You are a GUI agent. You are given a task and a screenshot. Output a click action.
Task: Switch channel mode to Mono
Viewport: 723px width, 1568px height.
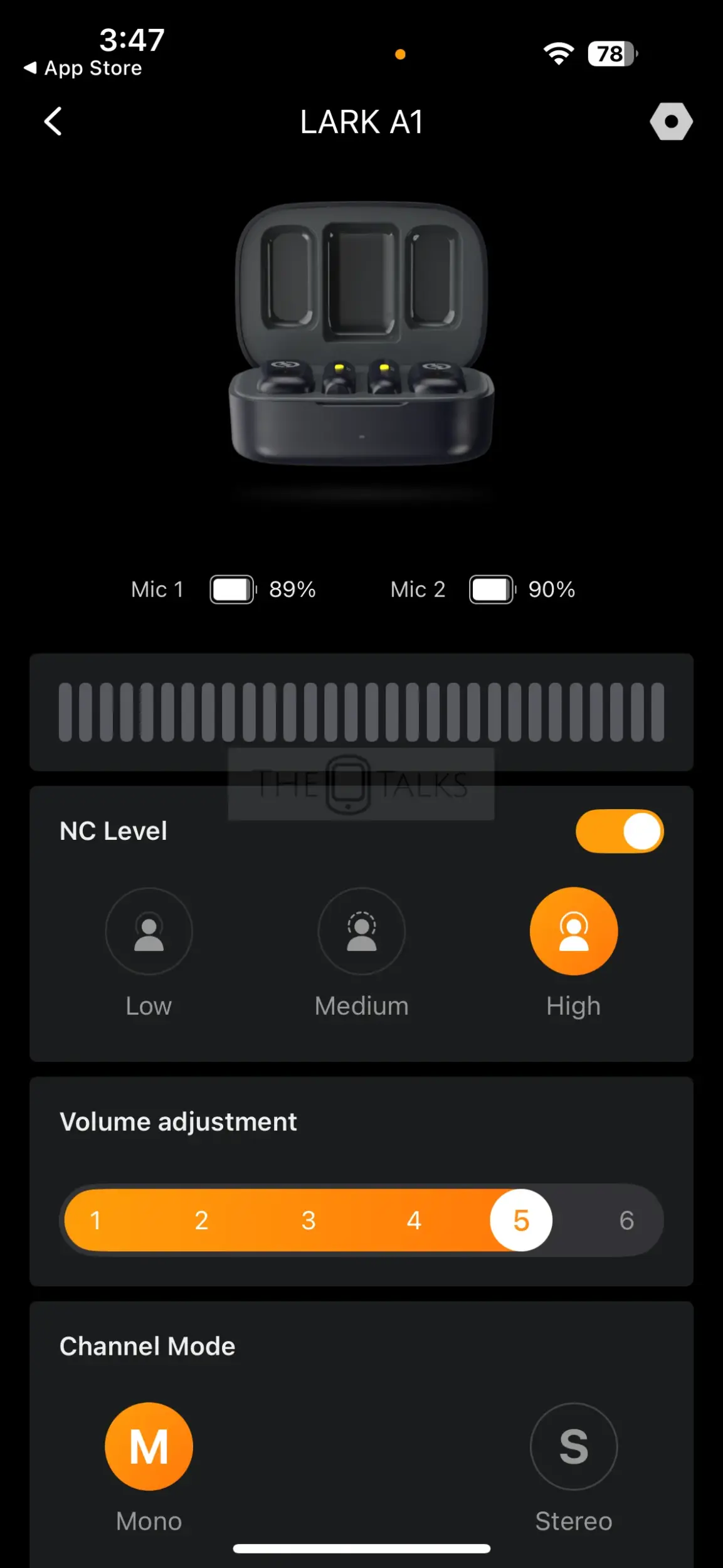tap(149, 1446)
